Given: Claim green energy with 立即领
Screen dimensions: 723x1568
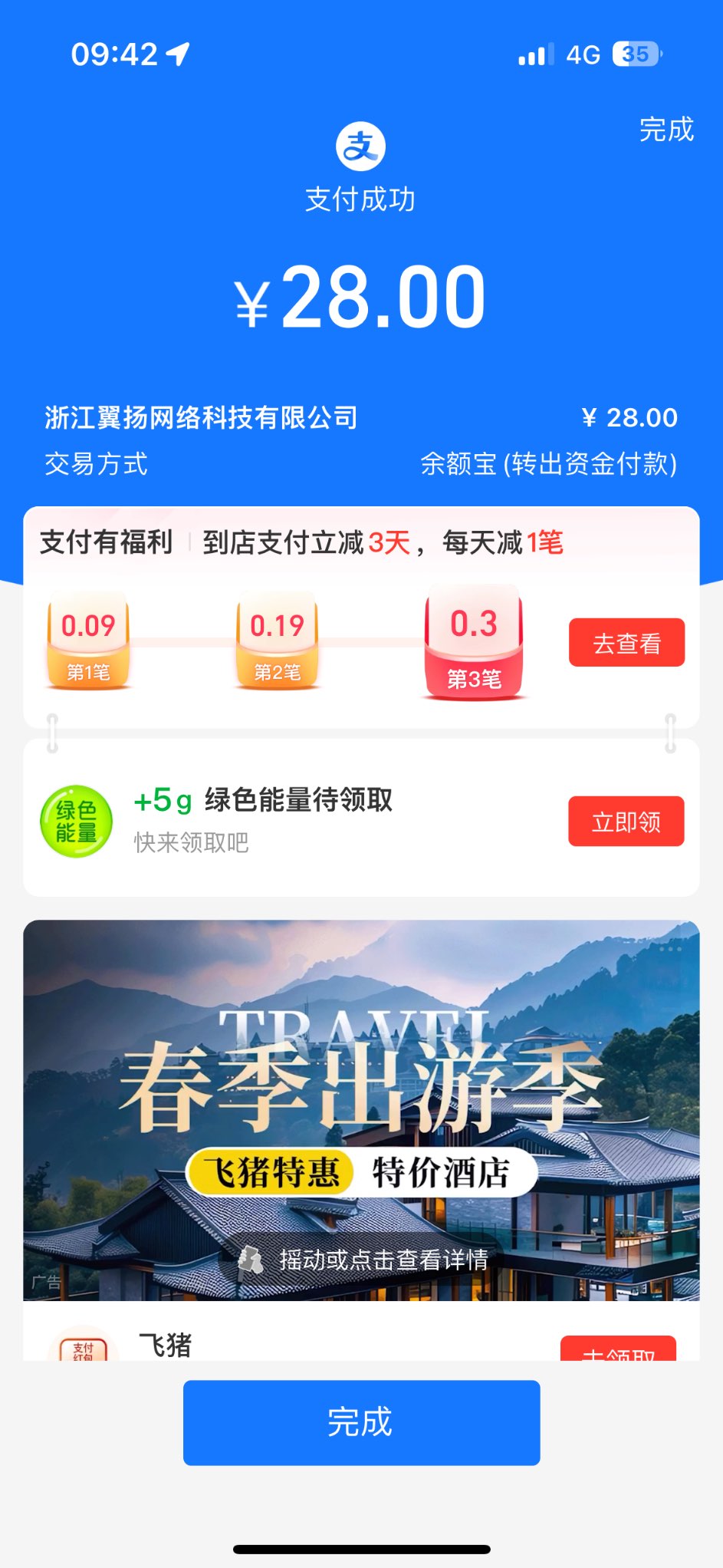Looking at the screenshot, I should pyautogui.click(x=626, y=822).
